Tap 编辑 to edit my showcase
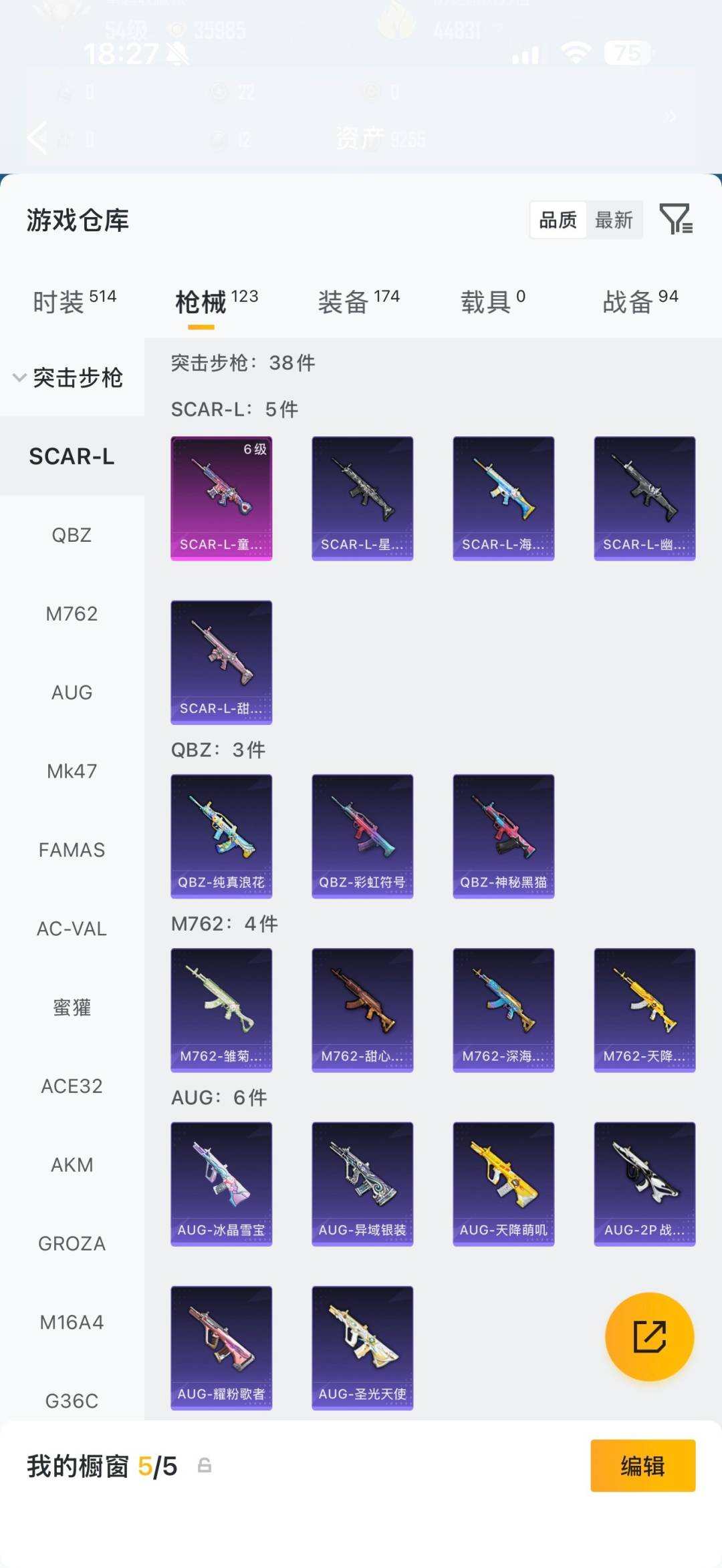722x1568 pixels. pyautogui.click(x=642, y=1466)
